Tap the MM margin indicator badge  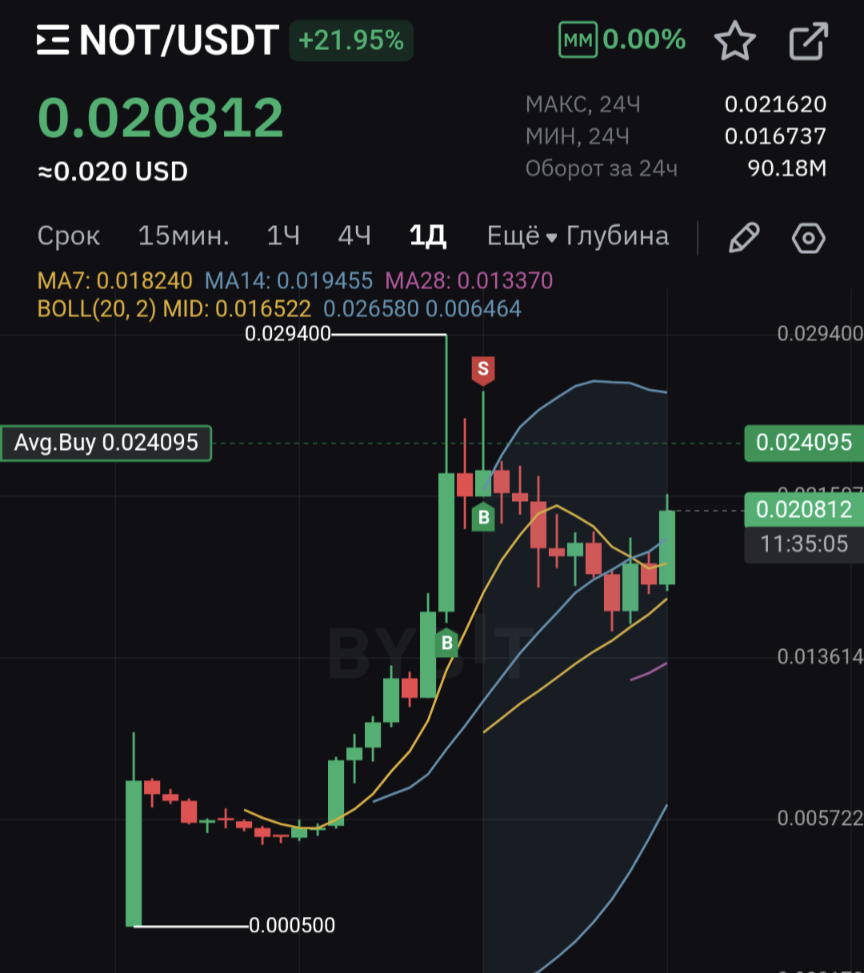pos(578,40)
